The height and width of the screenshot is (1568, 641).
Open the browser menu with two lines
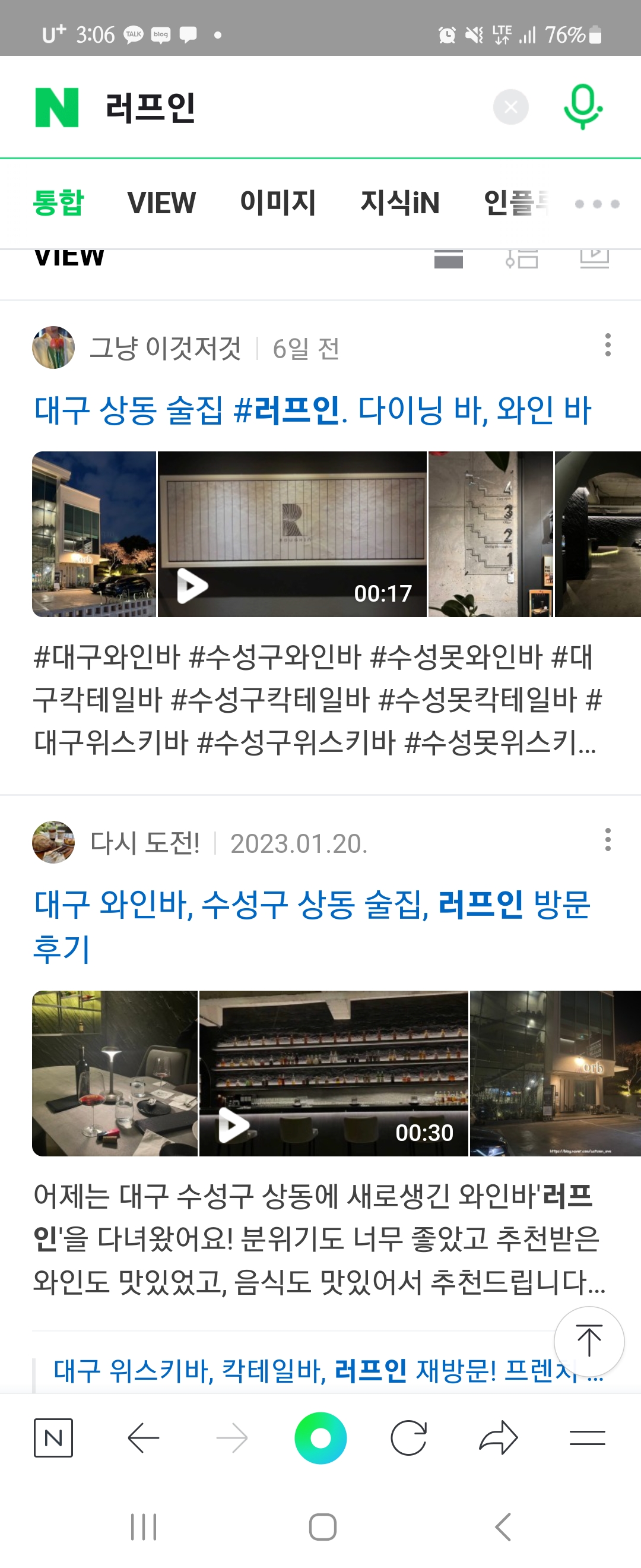pos(587,1438)
